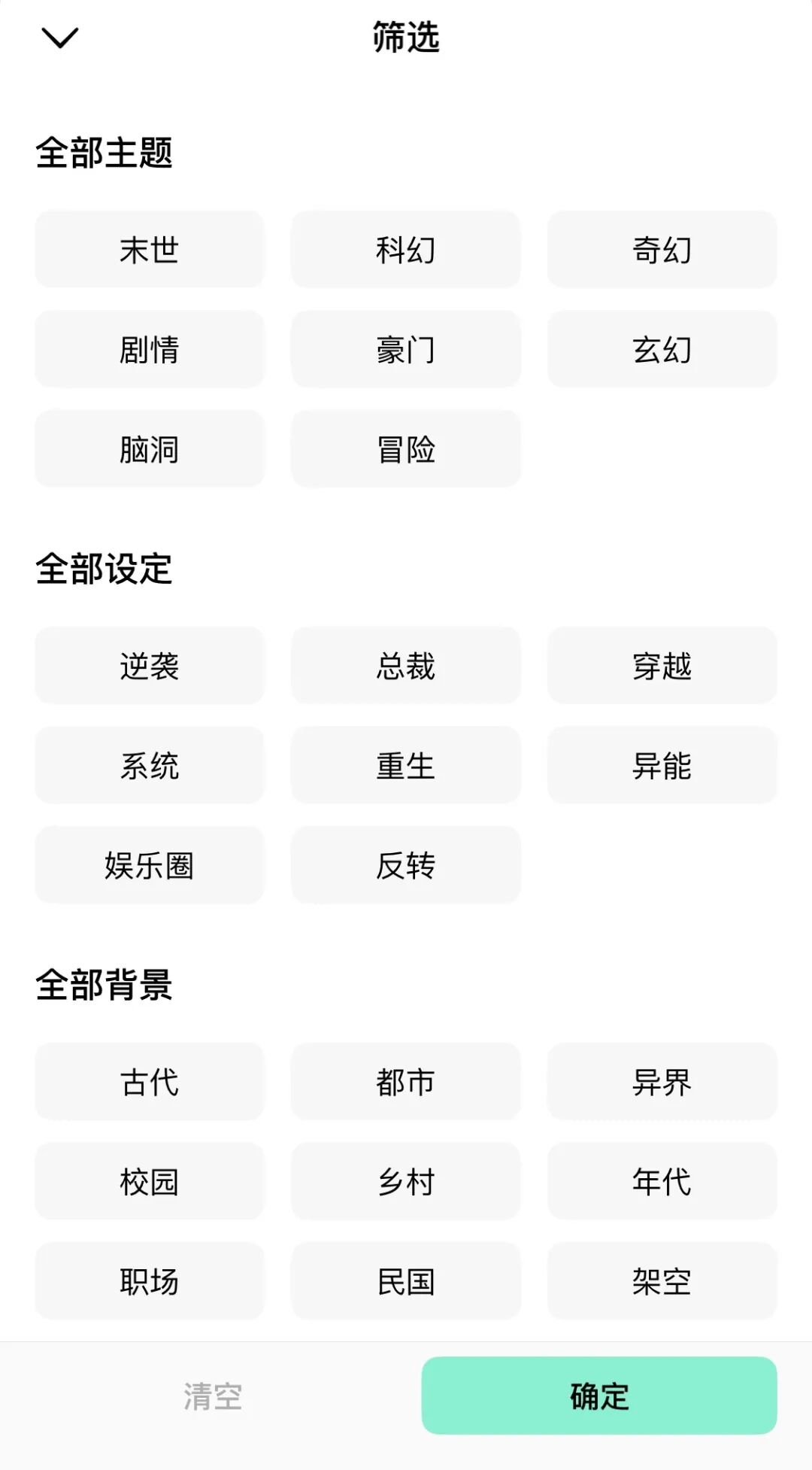Collapse the filter panel with the down chevron
Viewport: 812px width, 1470px height.
(x=60, y=37)
